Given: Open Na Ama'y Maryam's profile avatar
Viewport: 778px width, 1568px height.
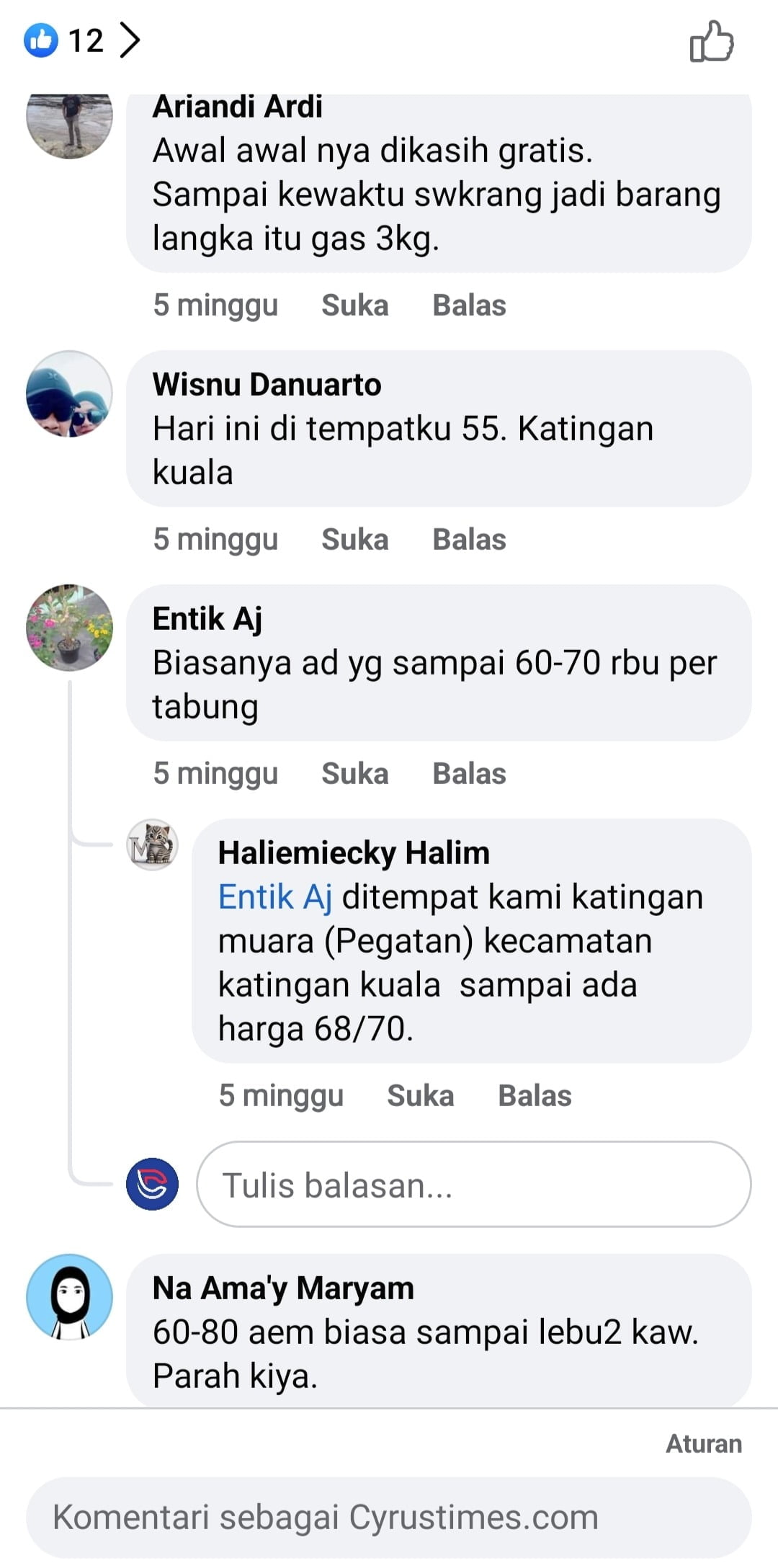Looking at the screenshot, I should [69, 1297].
